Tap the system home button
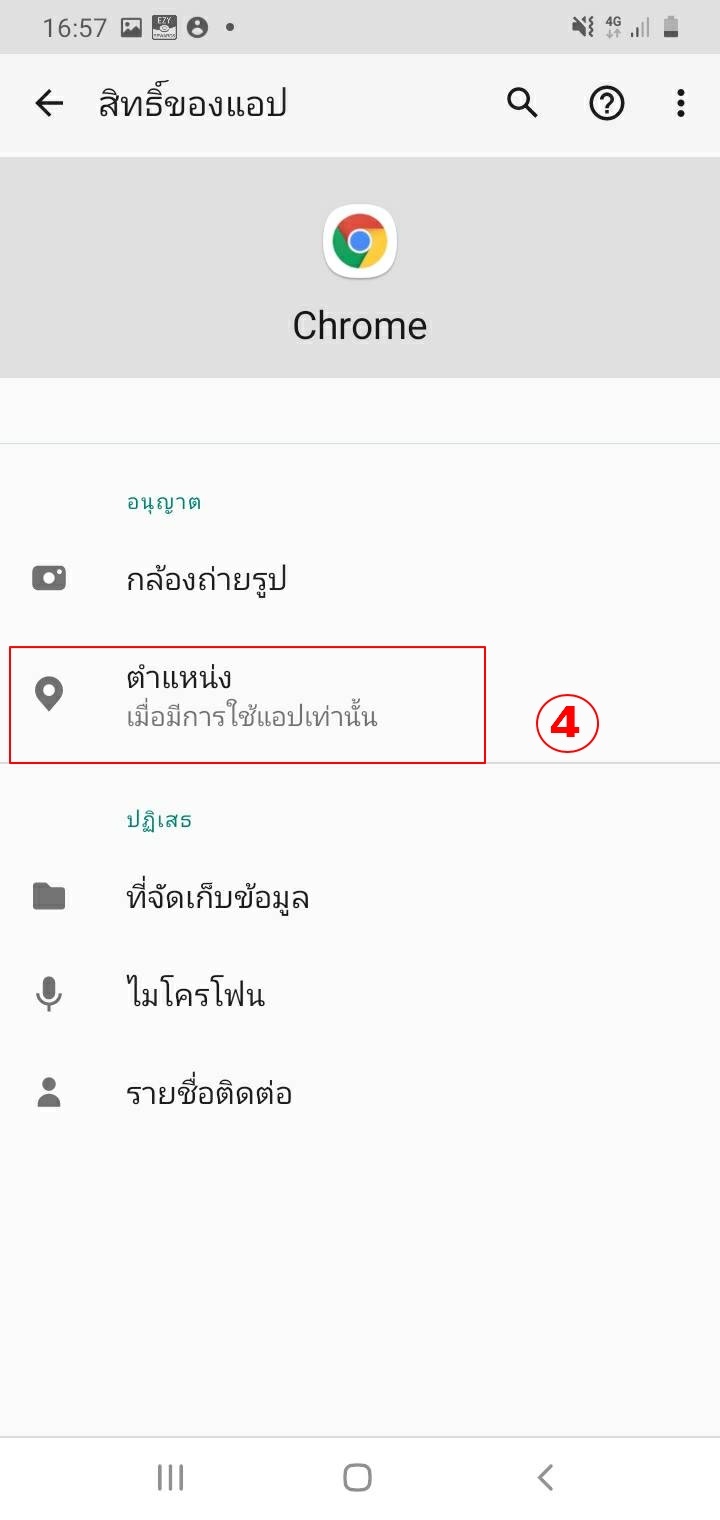Viewport: 720px width, 1520px height. (357, 1477)
